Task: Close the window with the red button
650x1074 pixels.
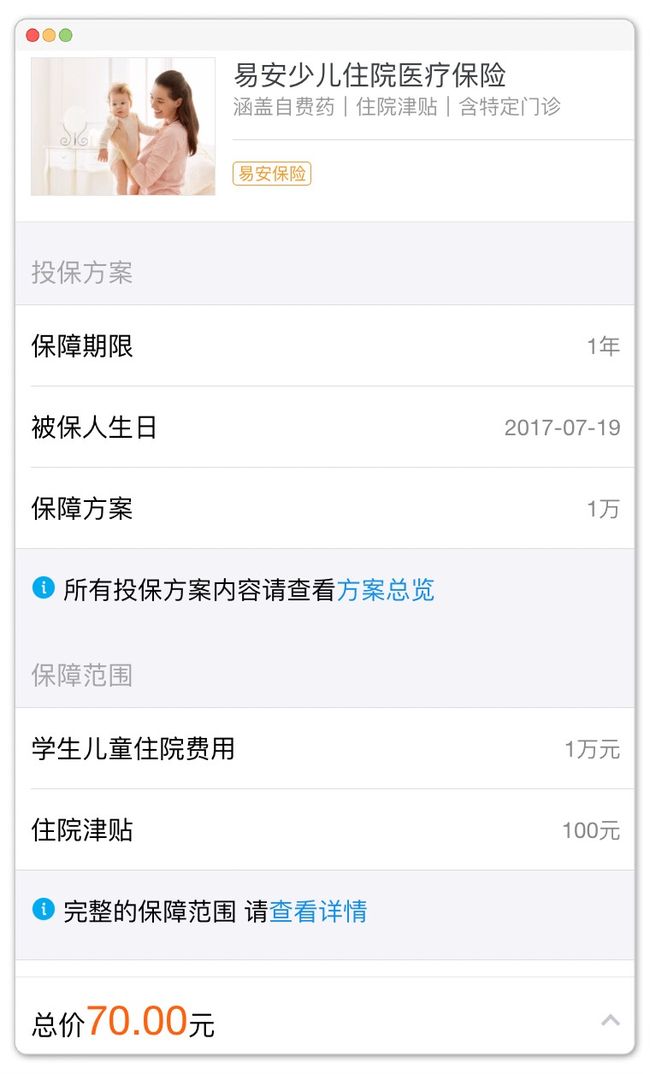Action: click(x=32, y=36)
